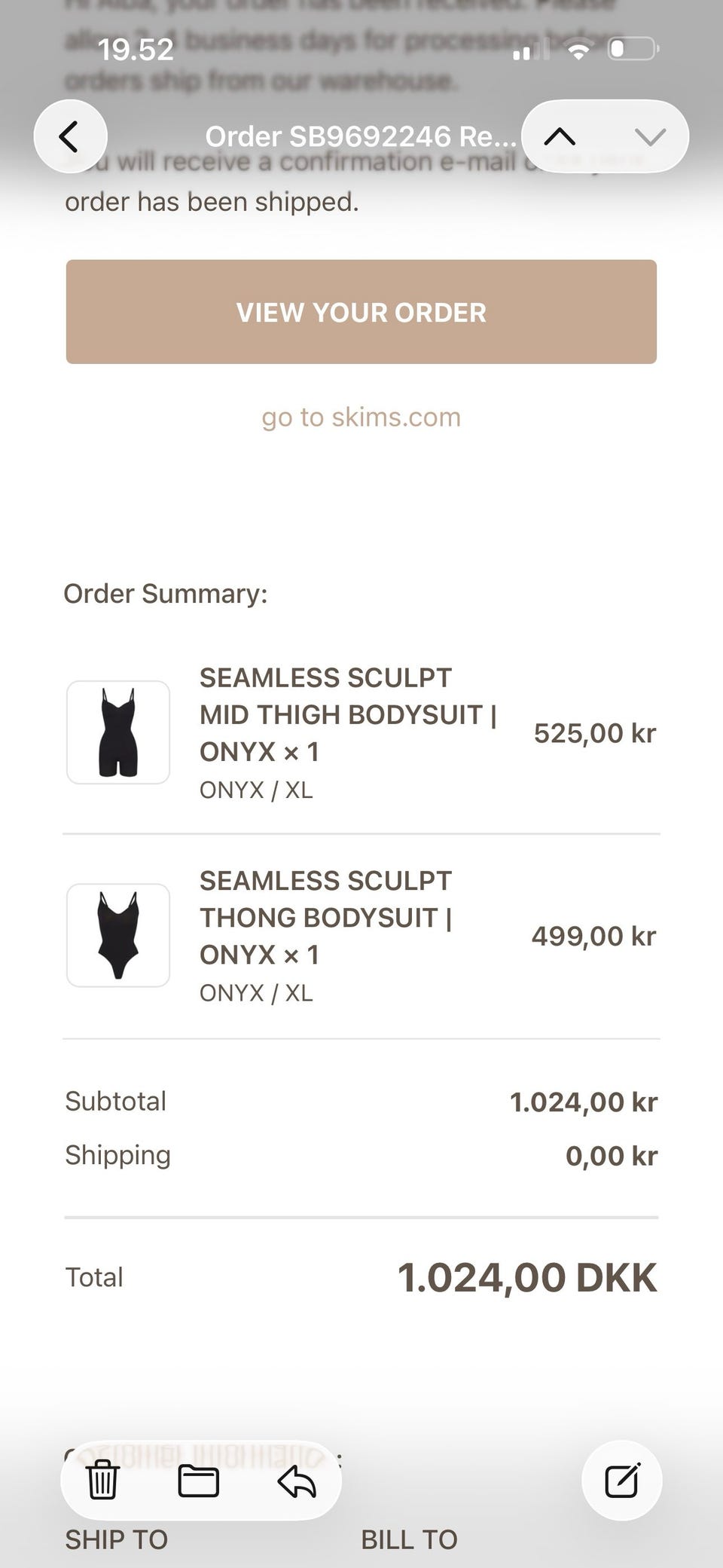
Task: Move this email to a folder
Action: pyautogui.click(x=199, y=1481)
